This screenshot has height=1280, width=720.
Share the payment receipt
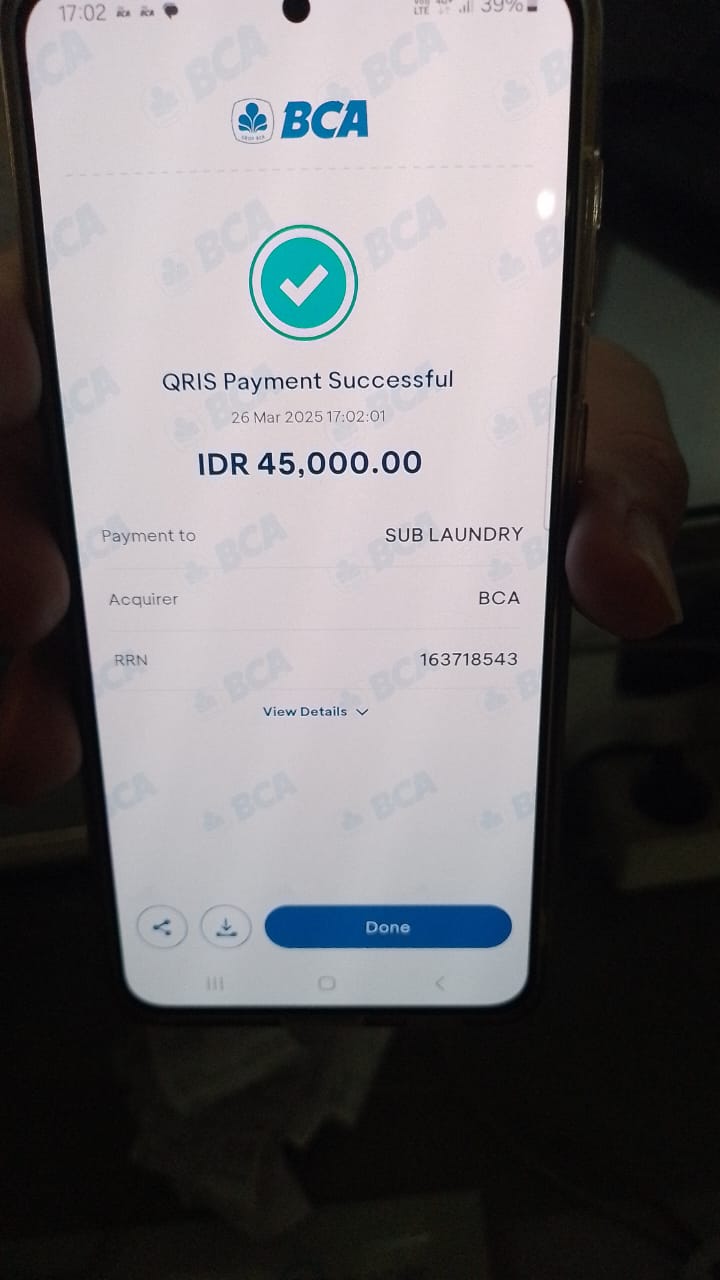(162, 927)
